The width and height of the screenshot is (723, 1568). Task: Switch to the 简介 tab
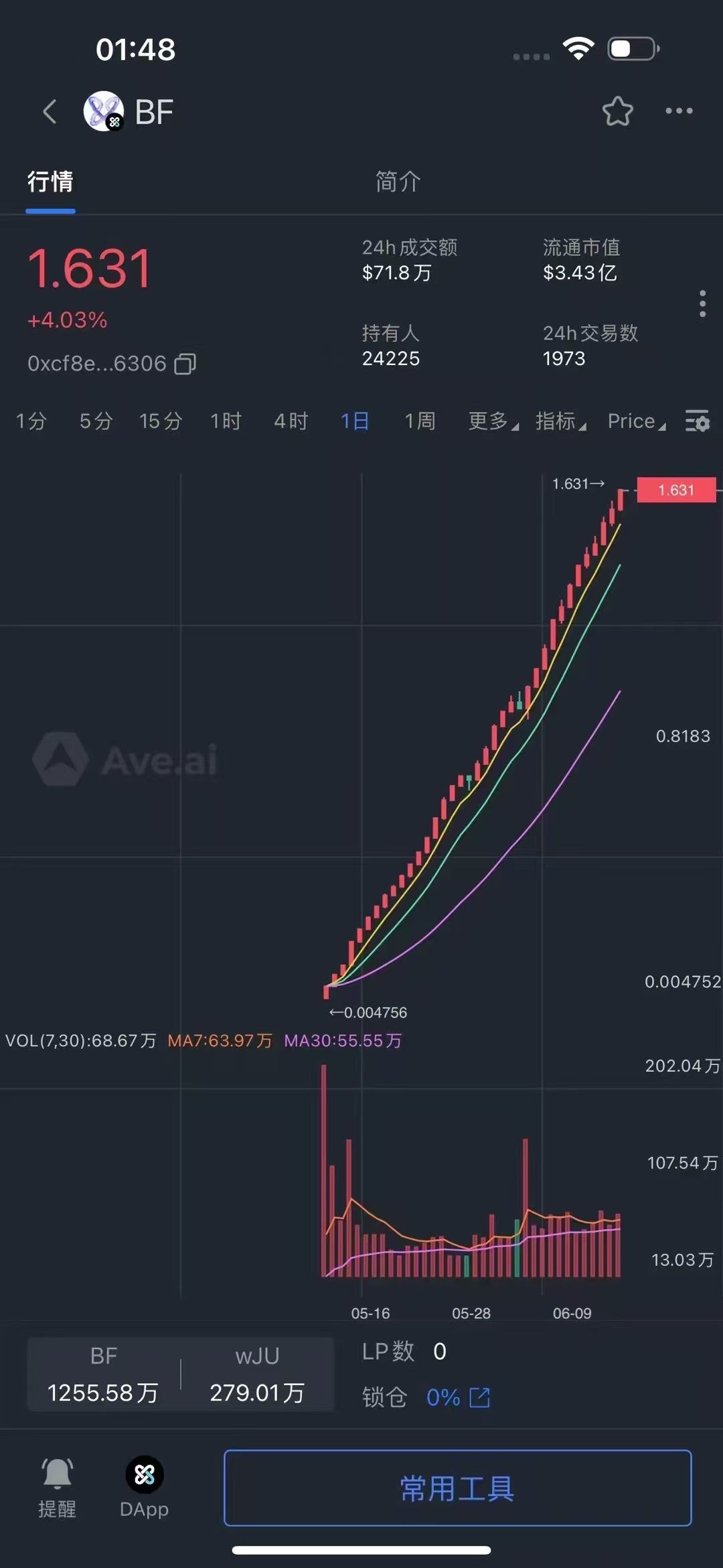398,182
